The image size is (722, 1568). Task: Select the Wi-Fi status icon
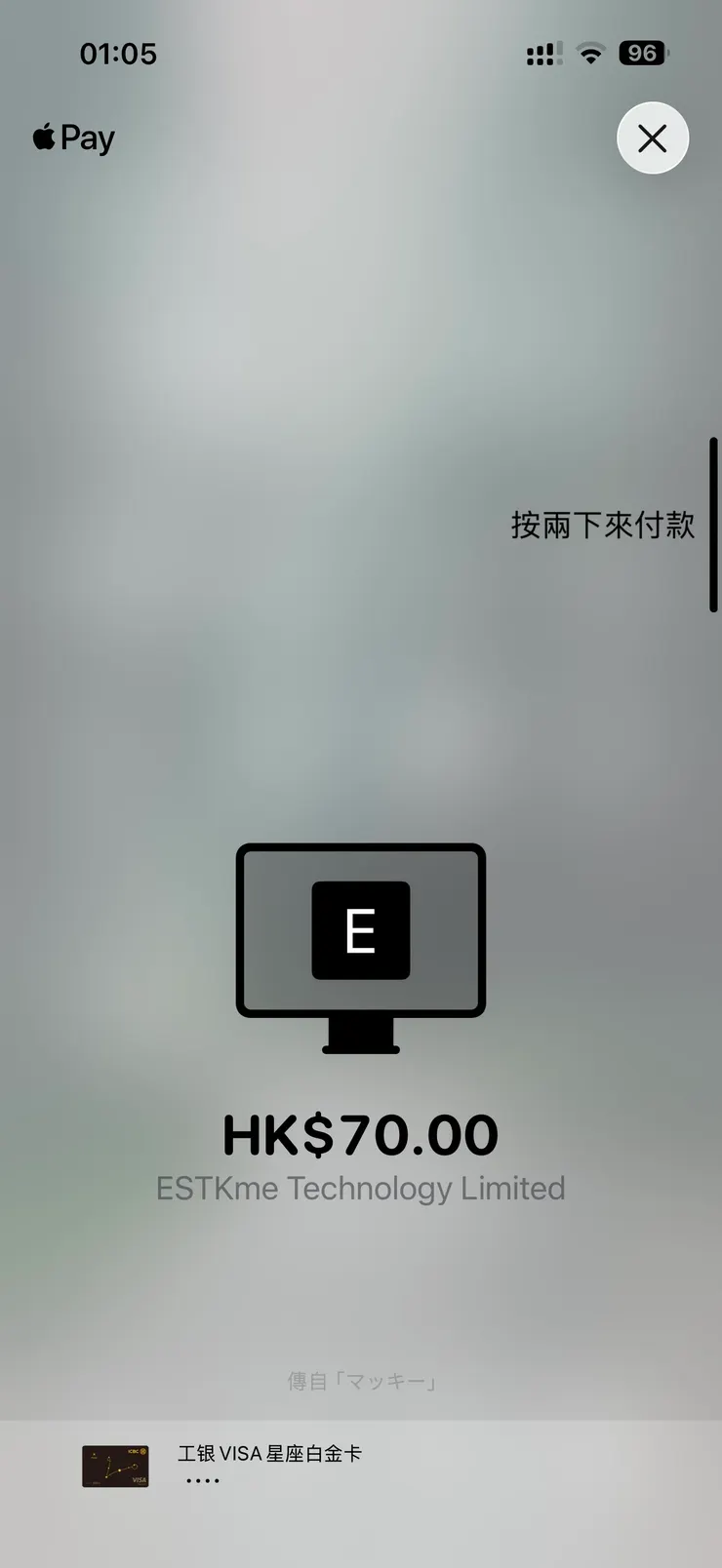[589, 54]
